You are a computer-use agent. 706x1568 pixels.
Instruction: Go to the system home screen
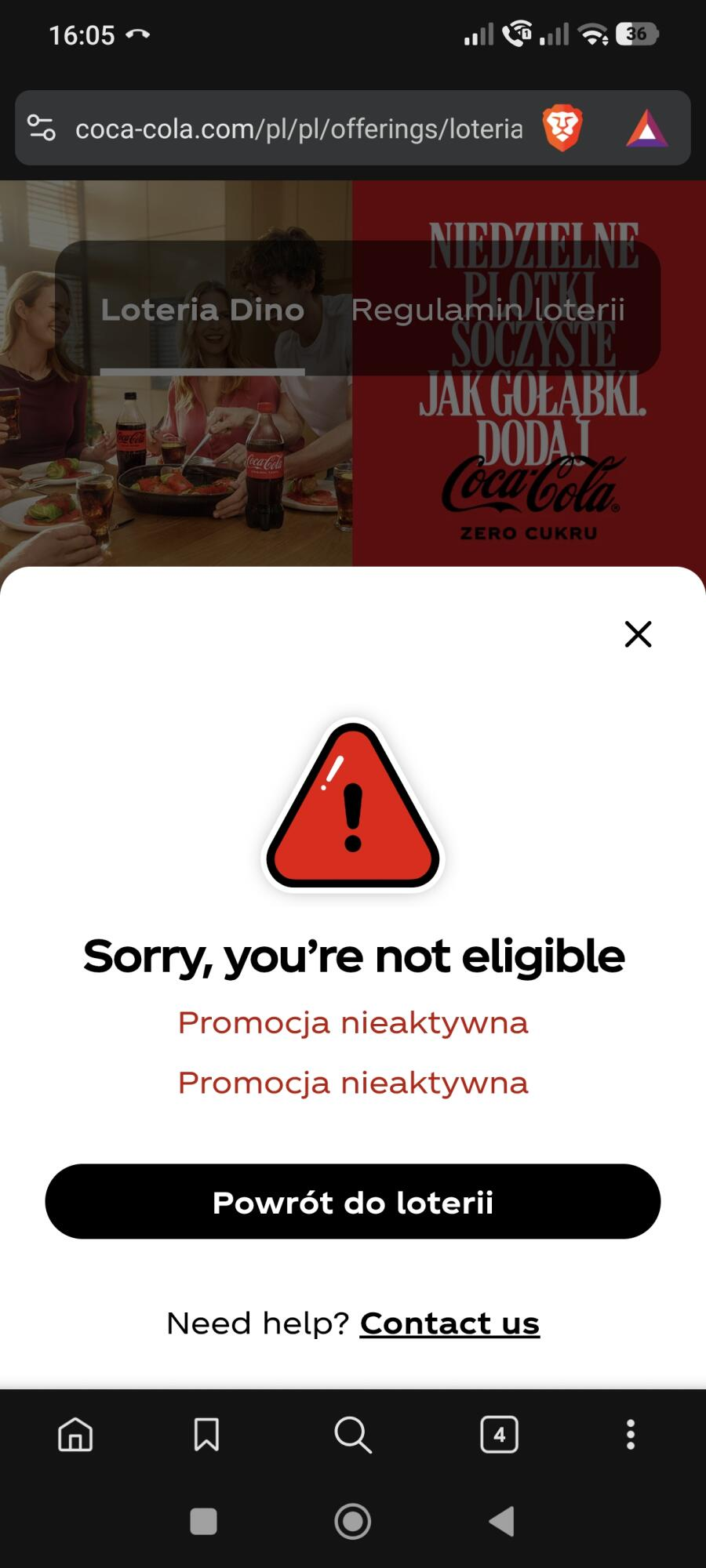click(353, 1522)
